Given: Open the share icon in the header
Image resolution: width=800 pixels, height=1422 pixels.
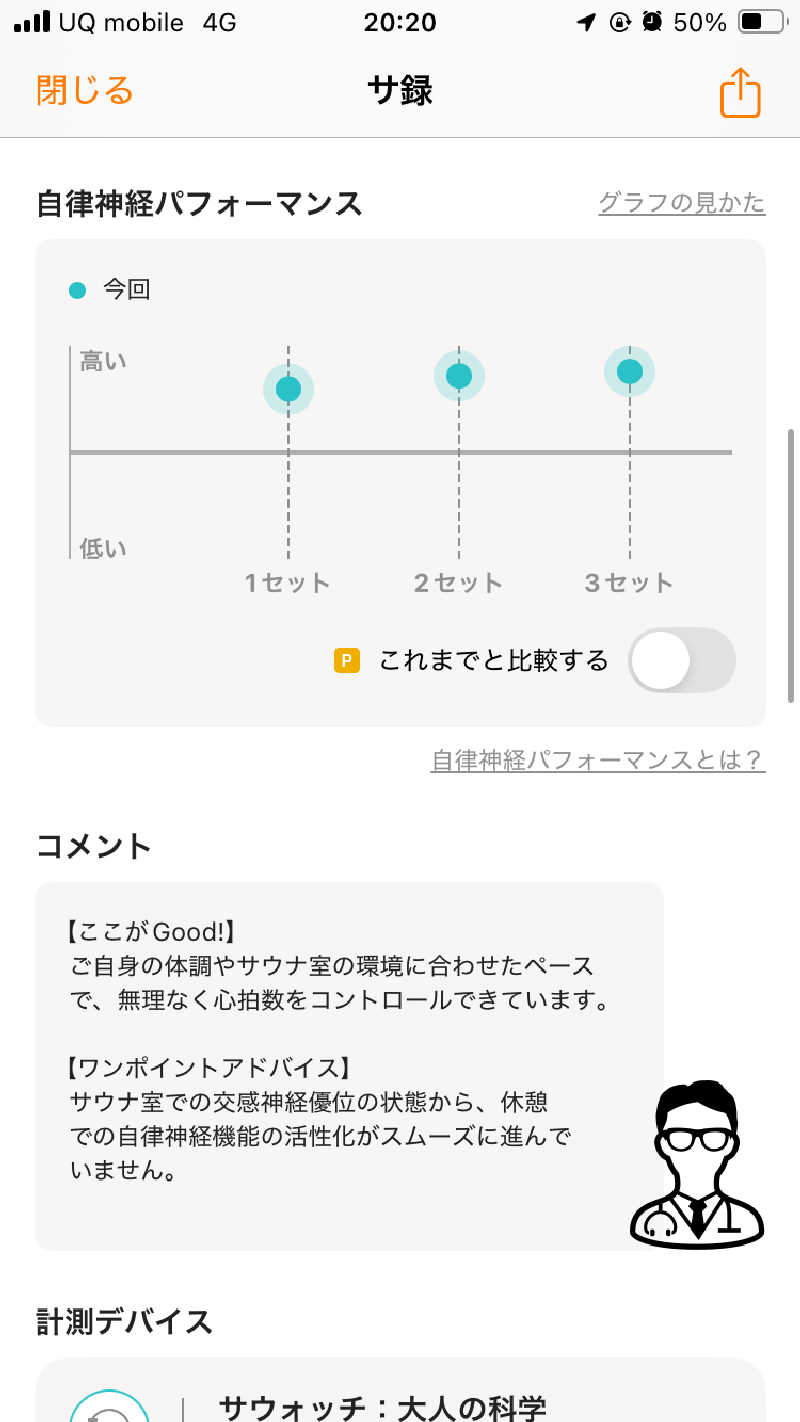Looking at the screenshot, I should (740, 93).
